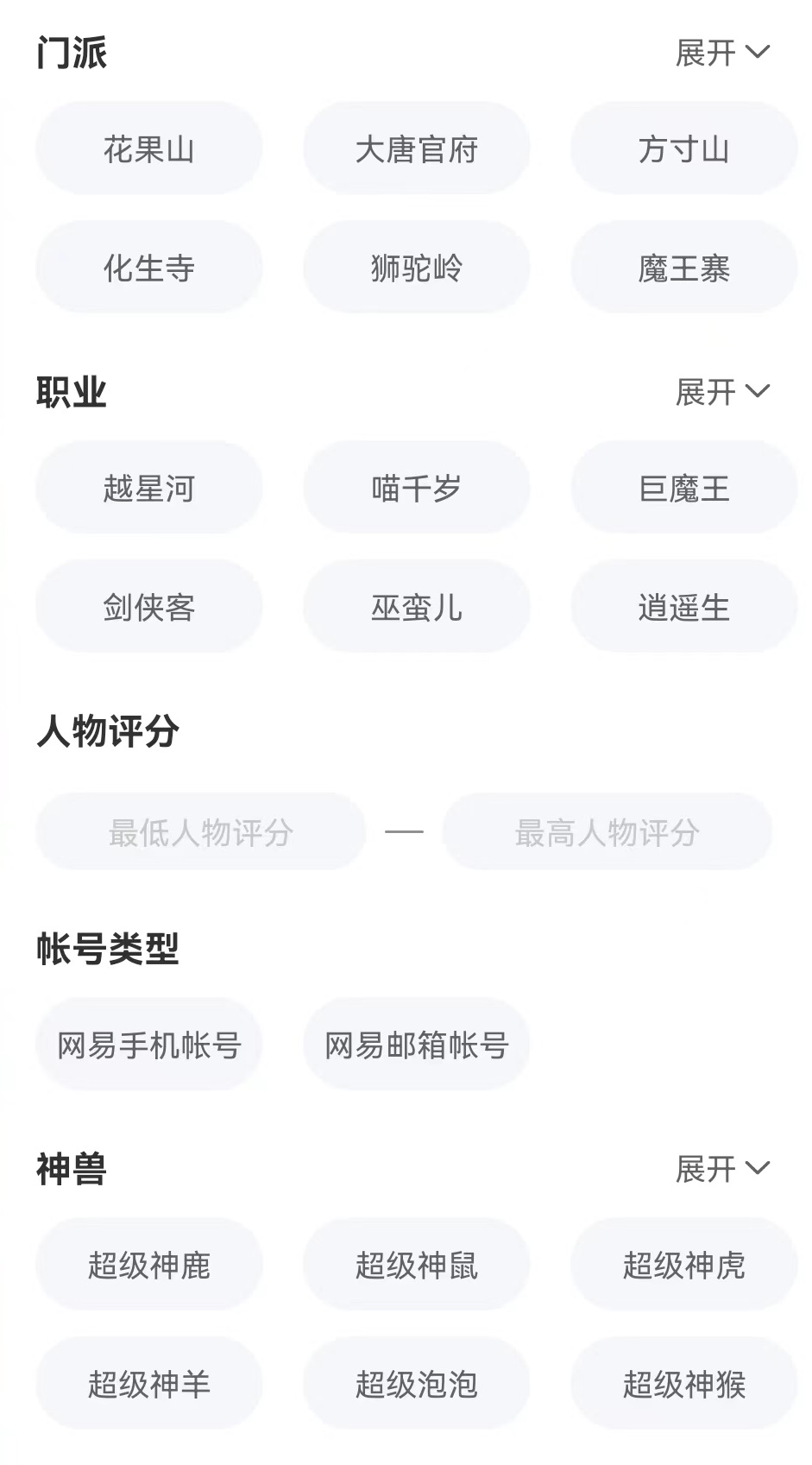812x1465 pixels.
Task: Choose 剑侠客 as profession
Action: (x=148, y=608)
